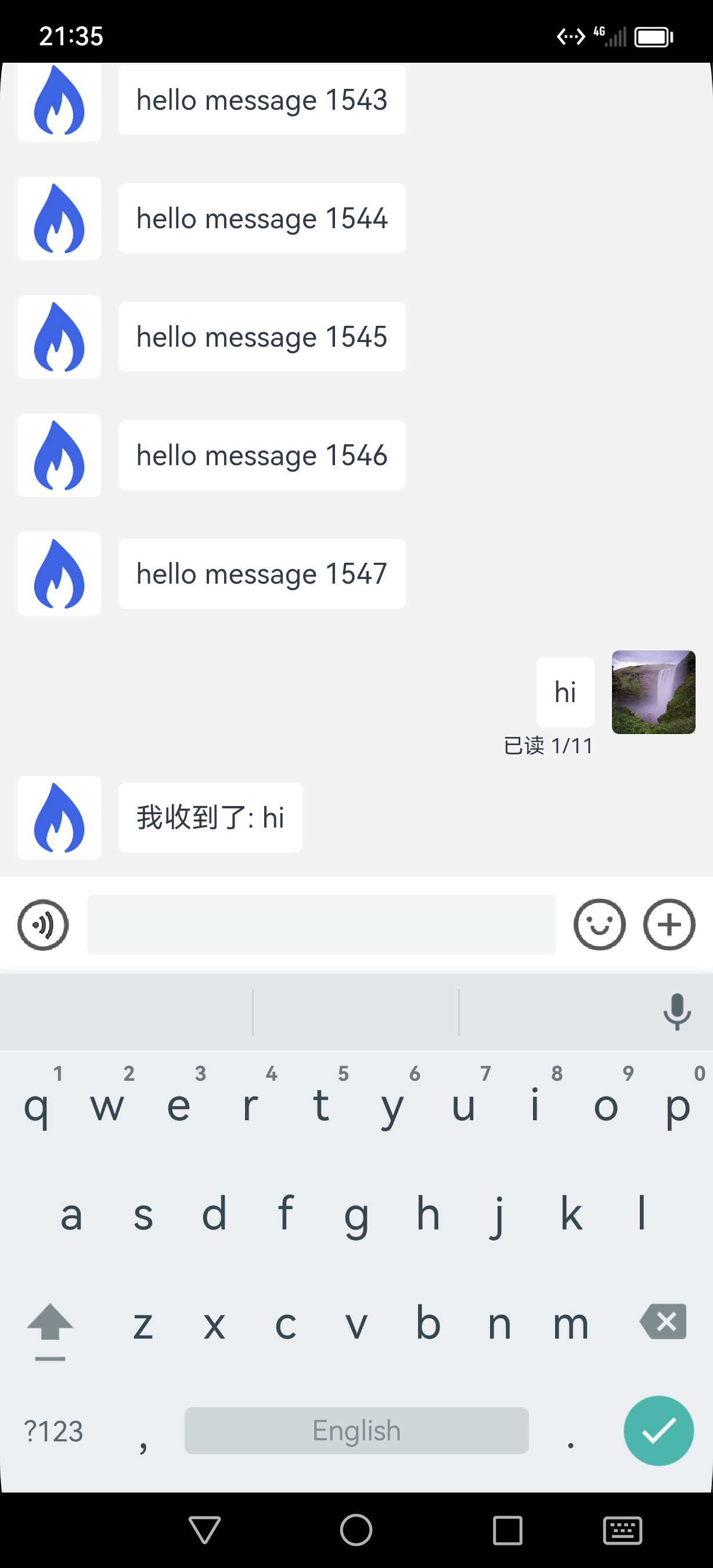Tap the flame avatar next to message 1543

click(59, 101)
